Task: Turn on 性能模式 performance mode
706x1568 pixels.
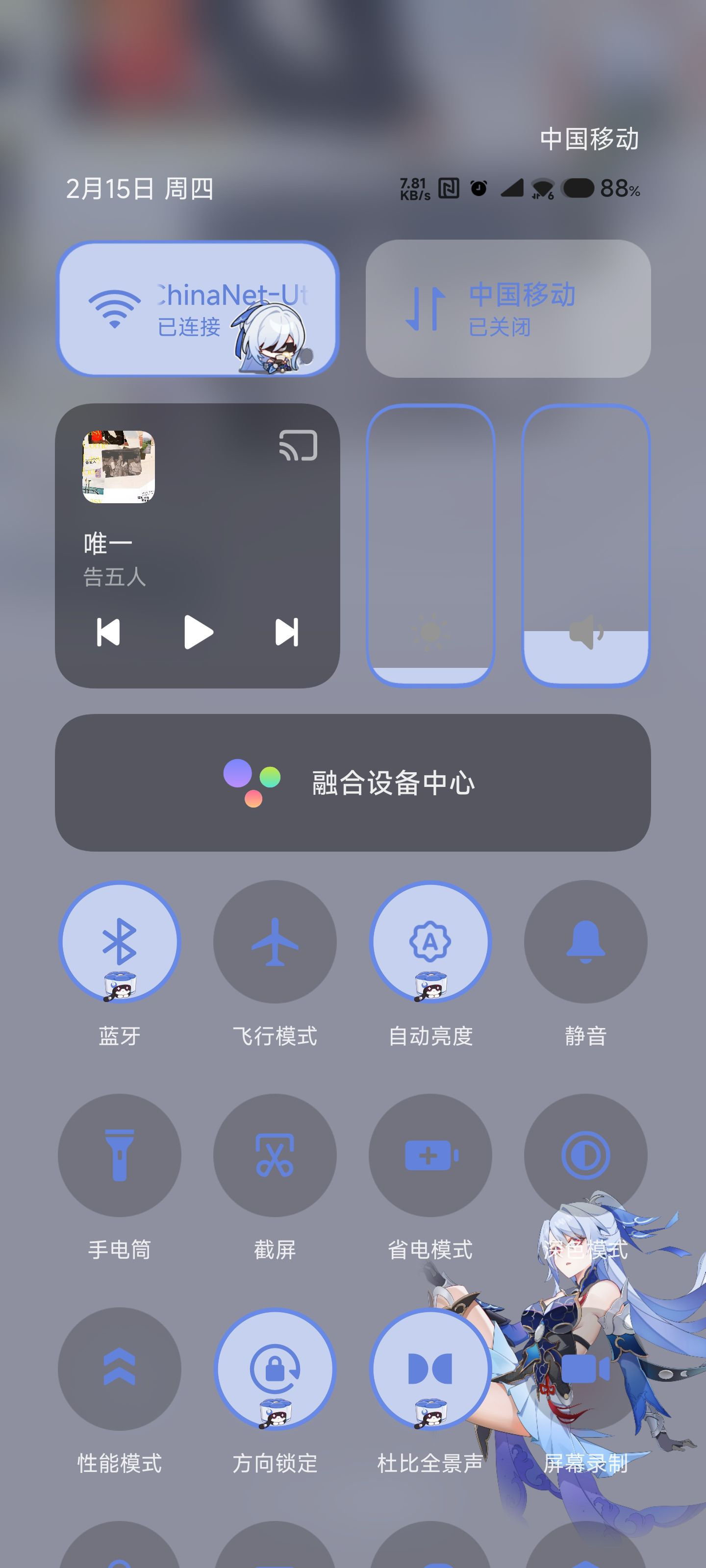Action: click(x=120, y=1369)
